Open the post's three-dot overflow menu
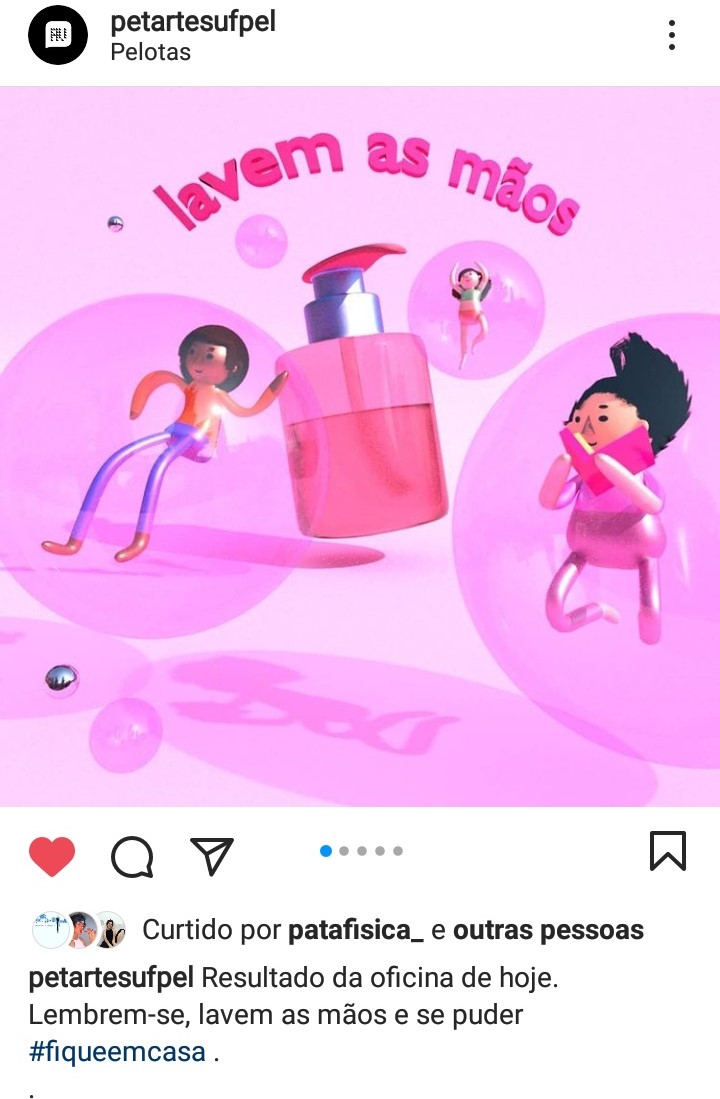Viewport: 720px width, 1099px height. pos(672,35)
